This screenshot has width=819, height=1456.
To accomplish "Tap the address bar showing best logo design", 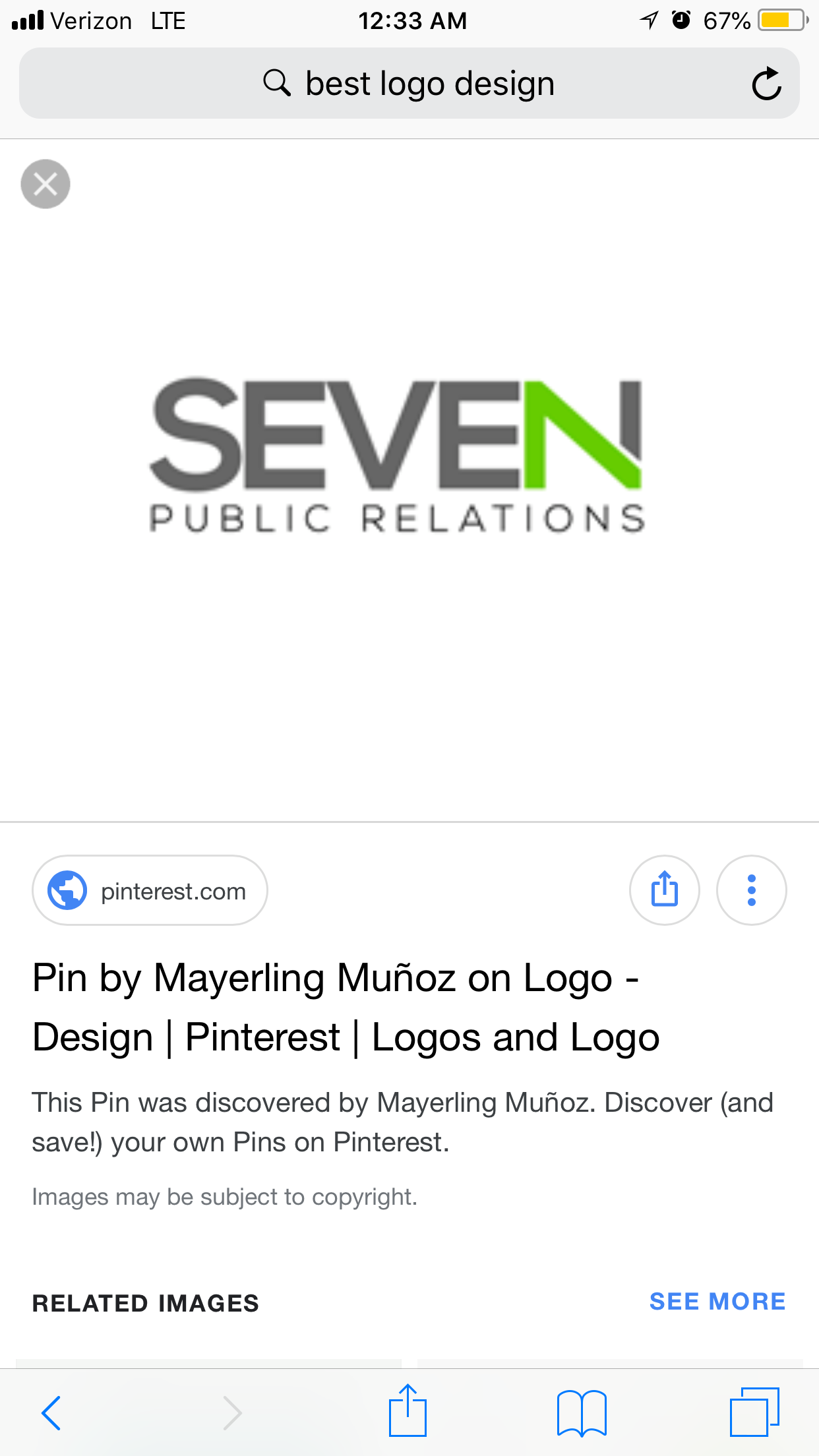I will click(x=409, y=84).
